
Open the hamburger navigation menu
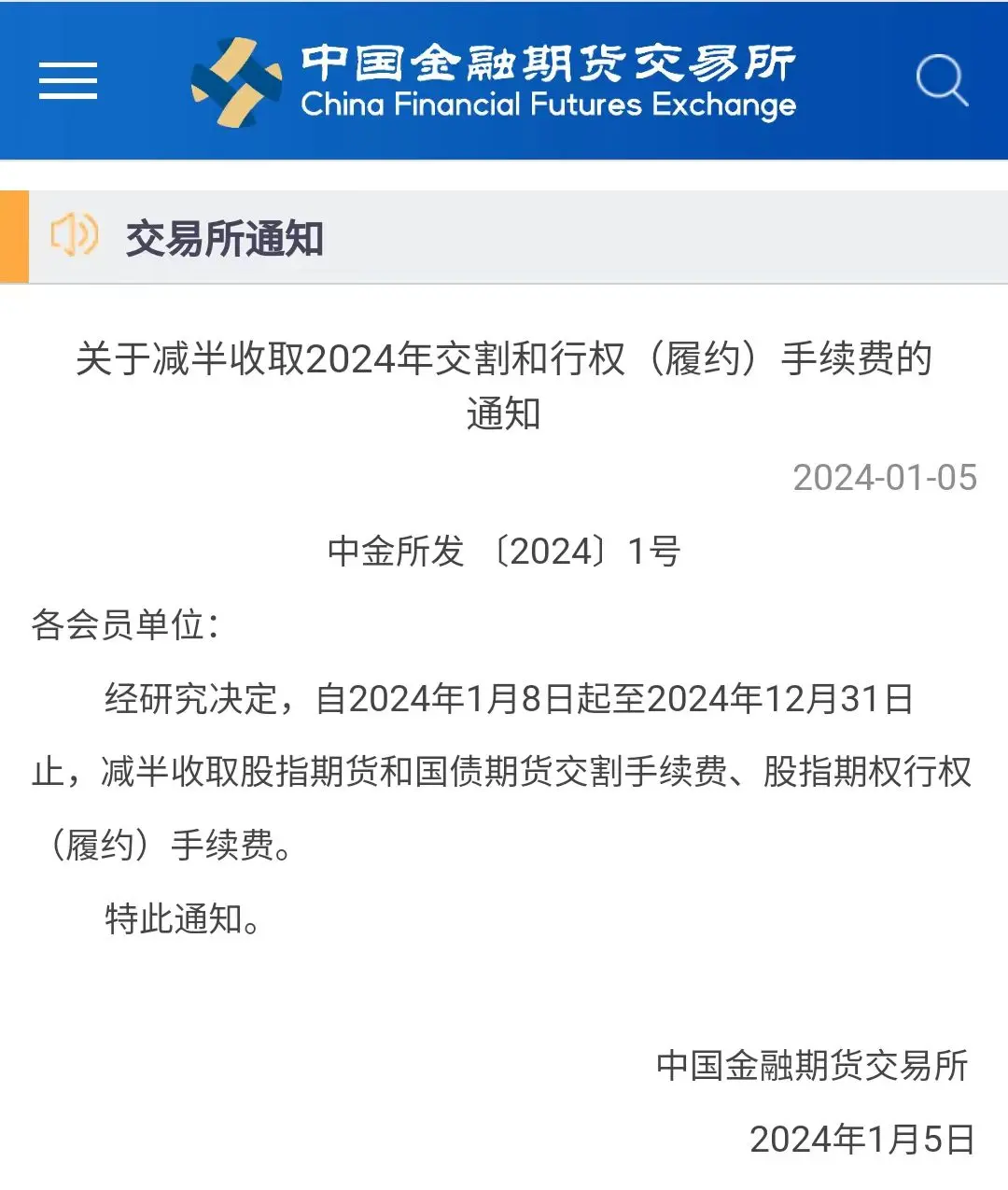(68, 80)
